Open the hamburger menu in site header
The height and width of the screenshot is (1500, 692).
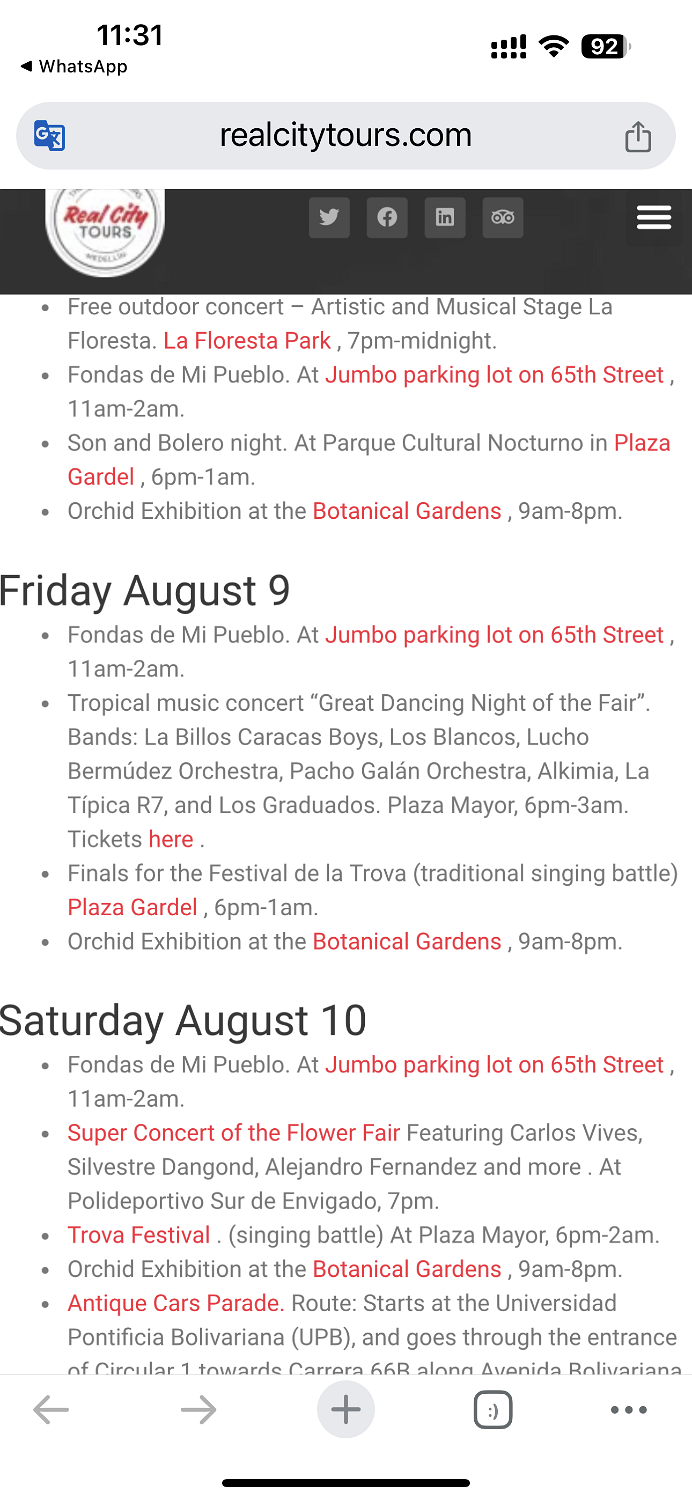pos(654,216)
